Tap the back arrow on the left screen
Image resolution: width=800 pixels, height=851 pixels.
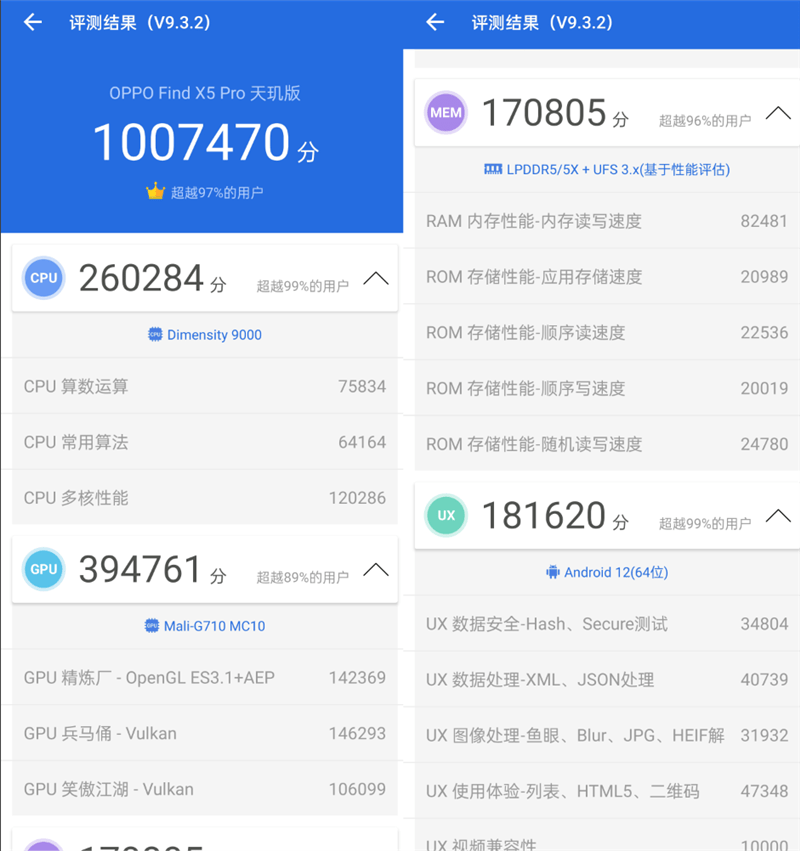(x=31, y=22)
